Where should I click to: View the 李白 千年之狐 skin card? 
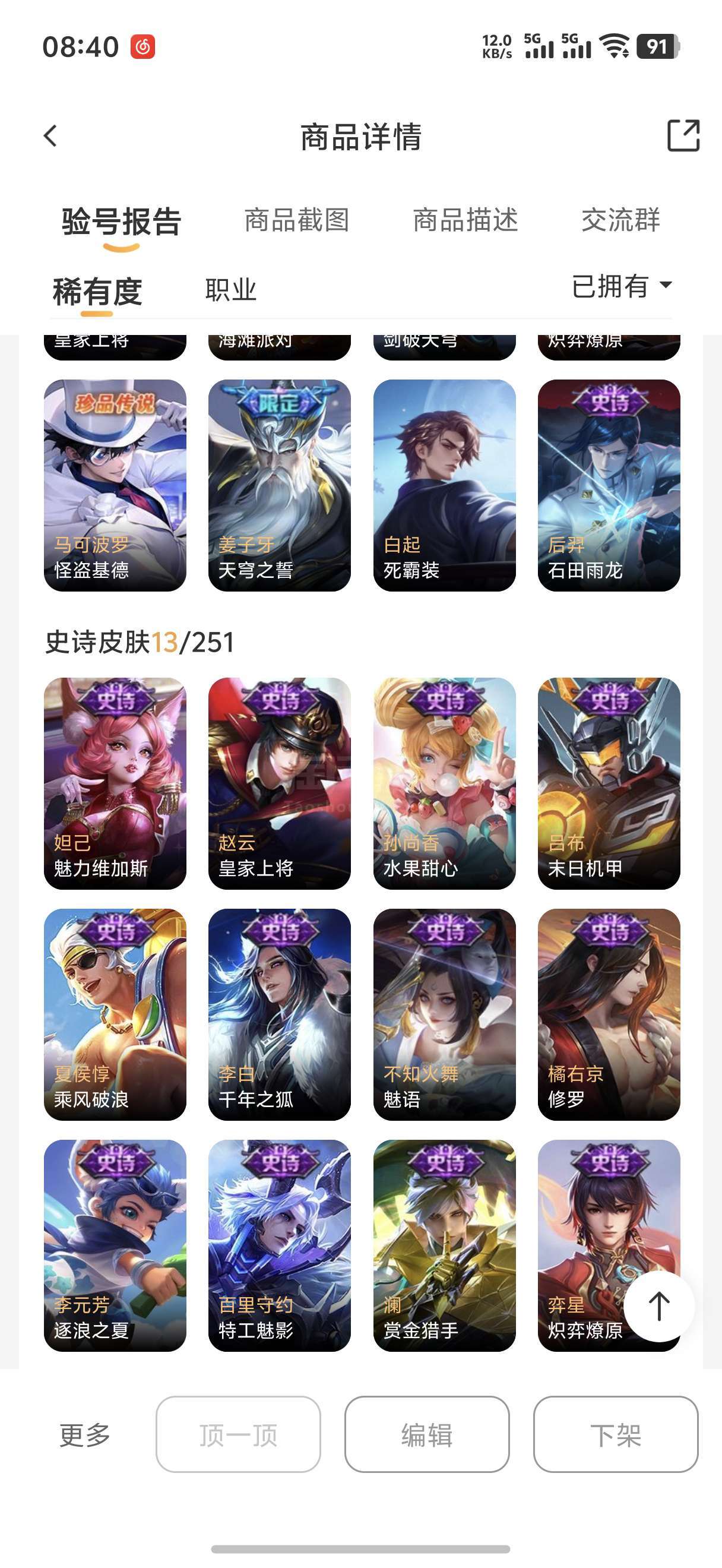279,1014
